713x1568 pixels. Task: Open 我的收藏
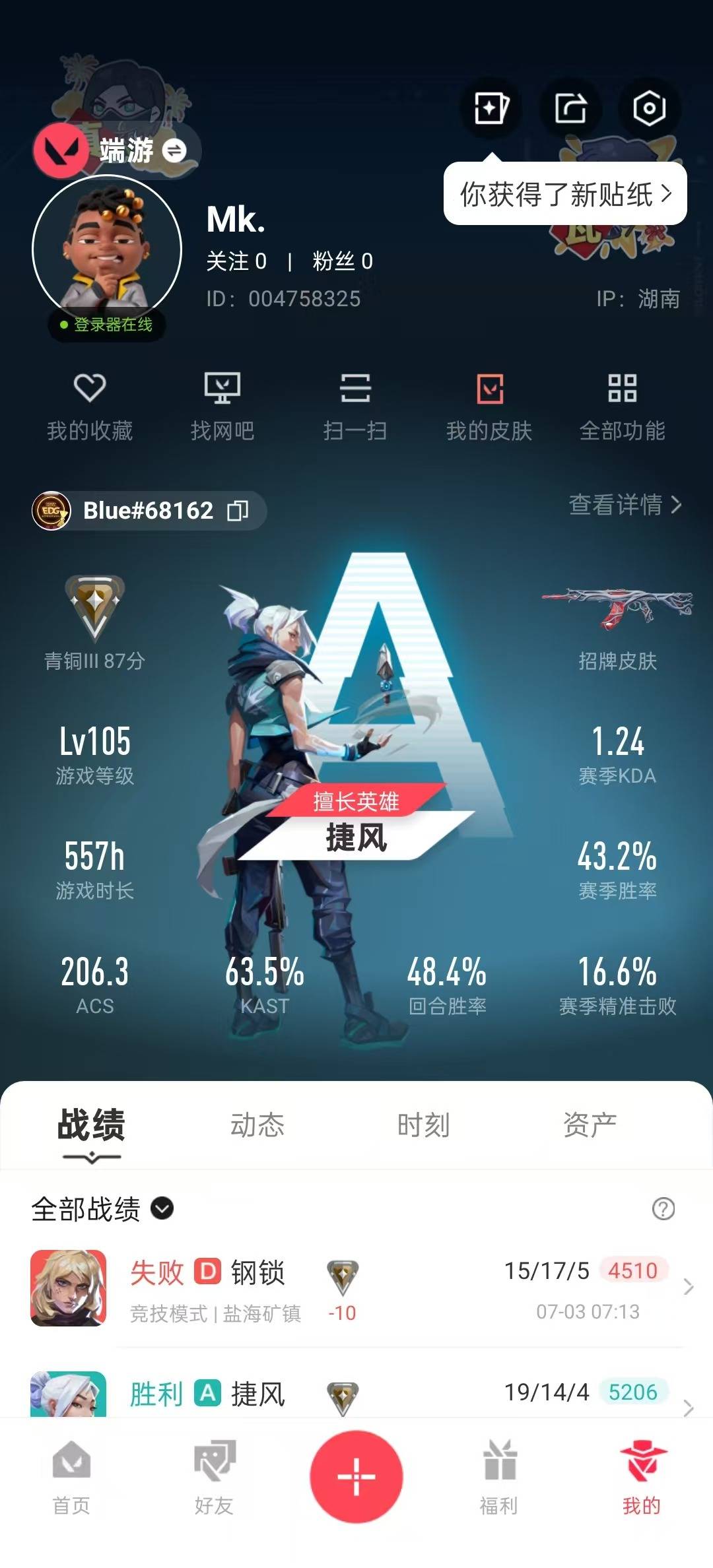tap(90, 406)
